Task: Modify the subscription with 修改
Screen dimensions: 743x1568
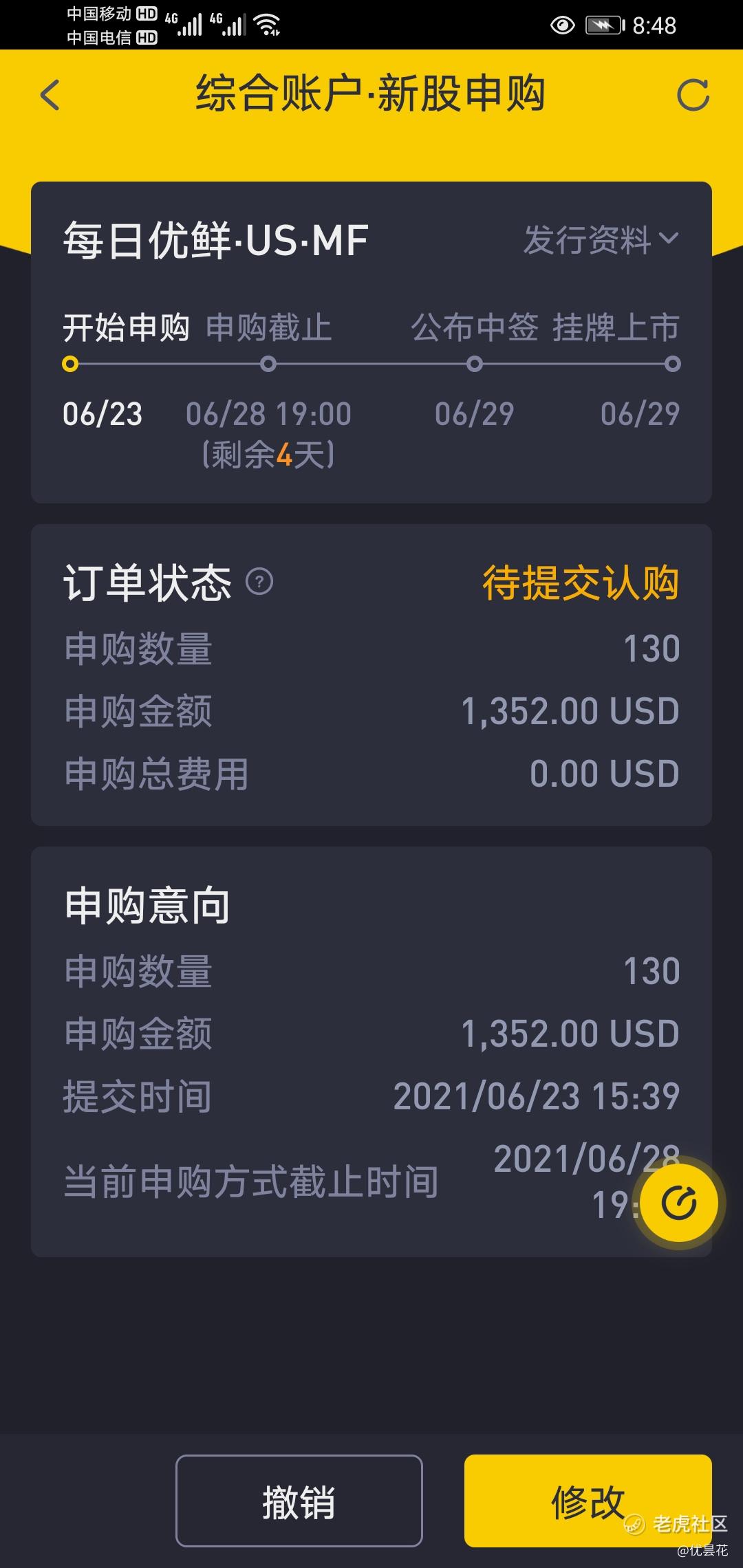Action: [588, 1501]
